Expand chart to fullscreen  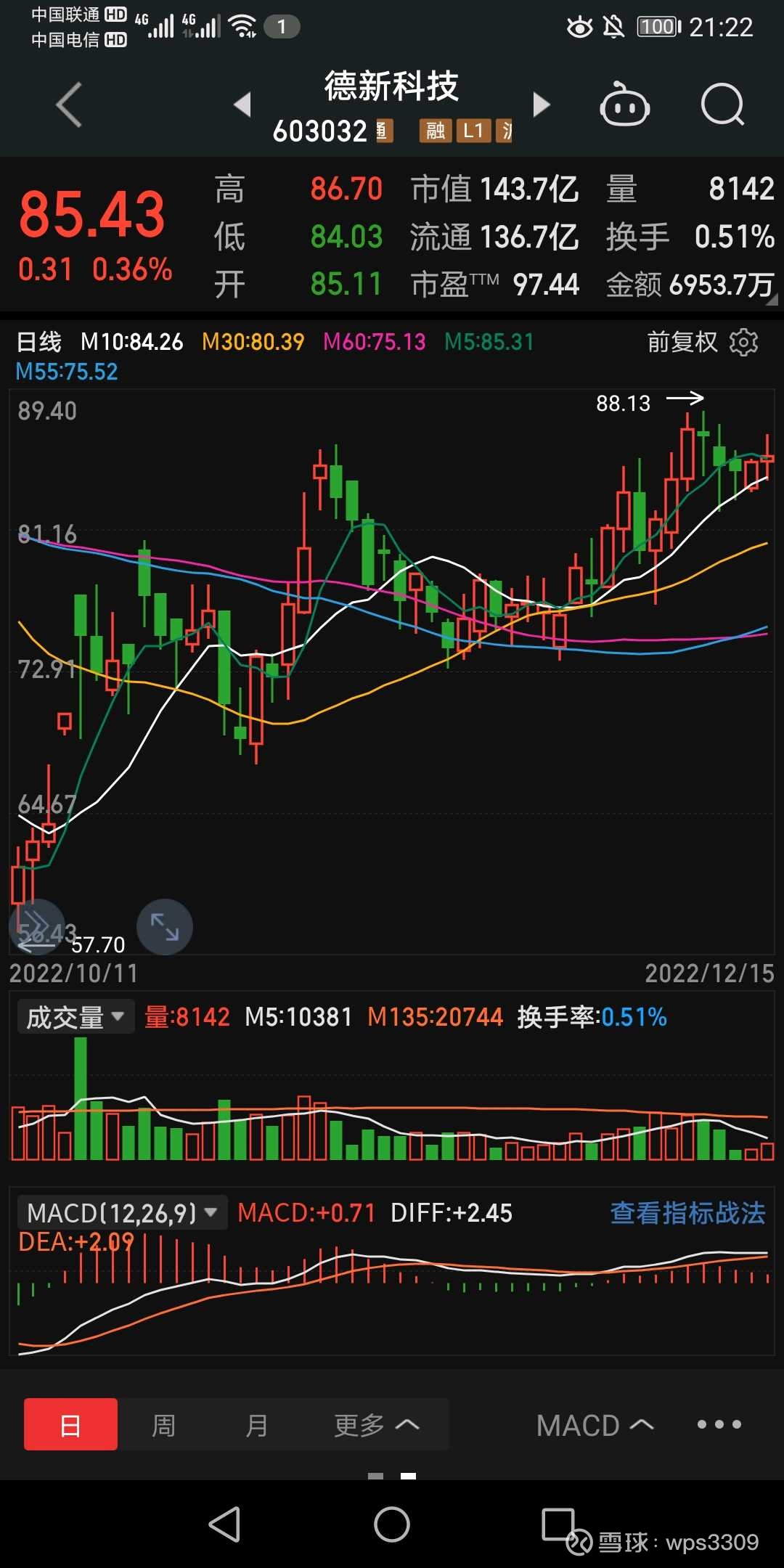coord(165,927)
